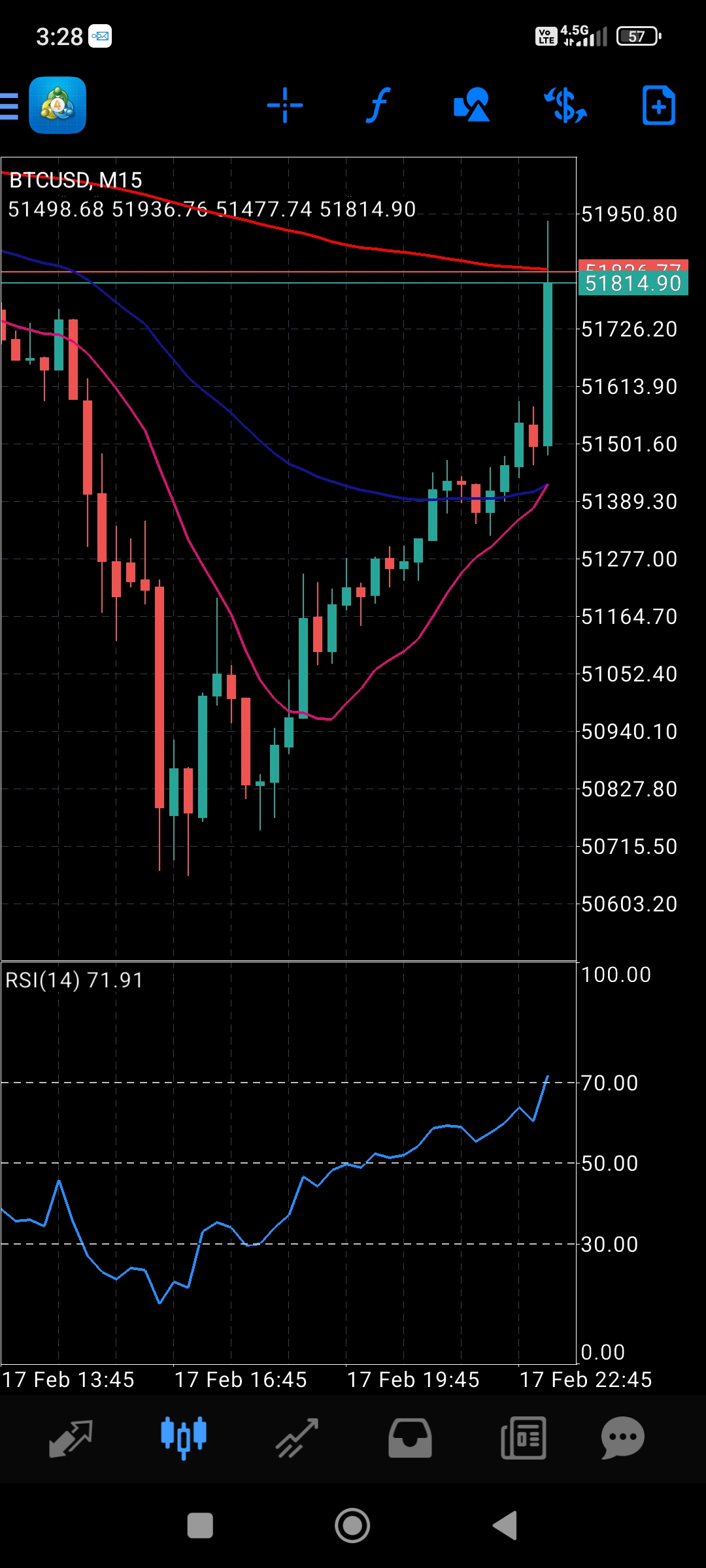This screenshot has width=706, height=1568.
Task: Switch to the Quotes tab
Action: click(x=71, y=1438)
